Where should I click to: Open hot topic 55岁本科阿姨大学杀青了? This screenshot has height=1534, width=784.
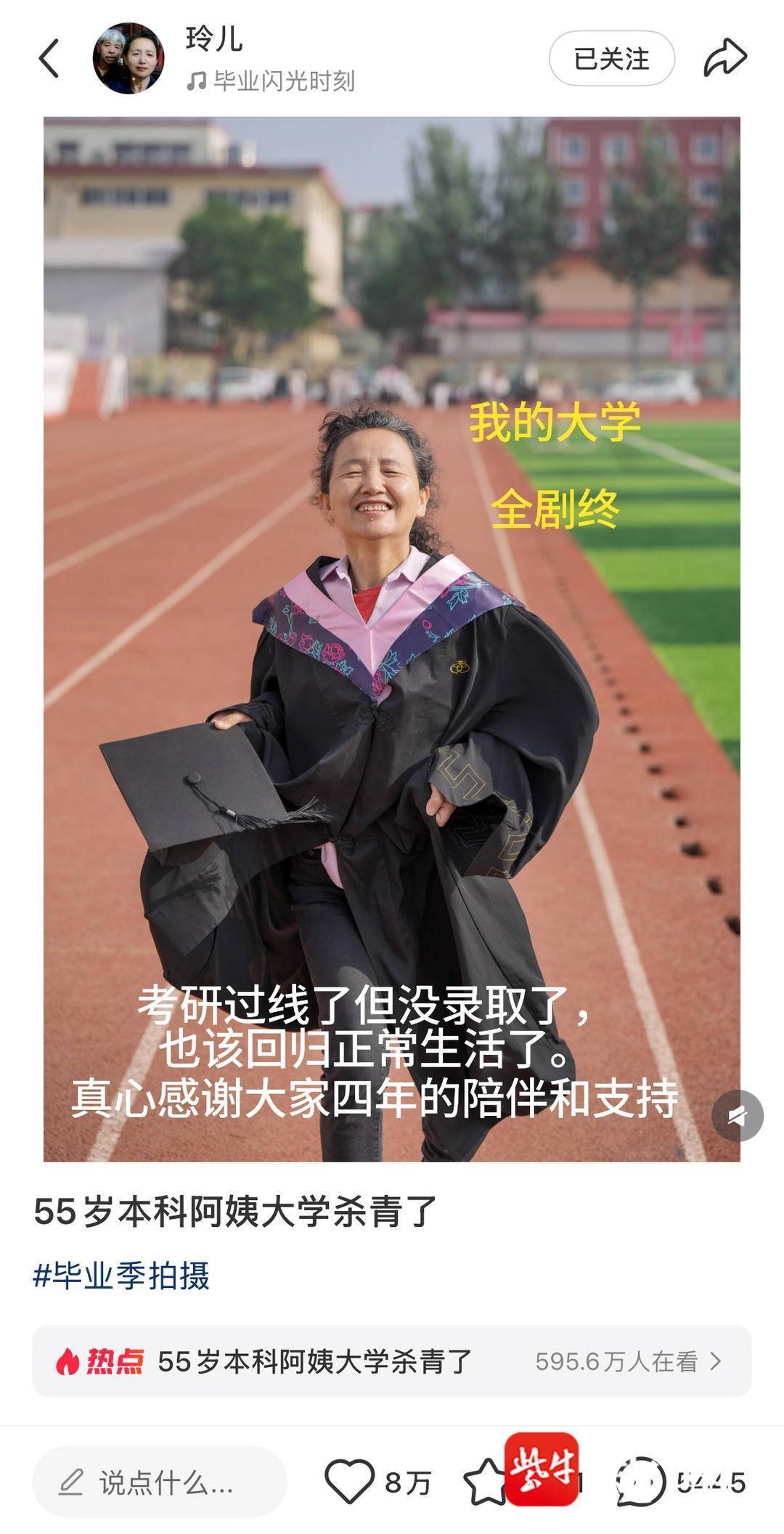point(391,1361)
